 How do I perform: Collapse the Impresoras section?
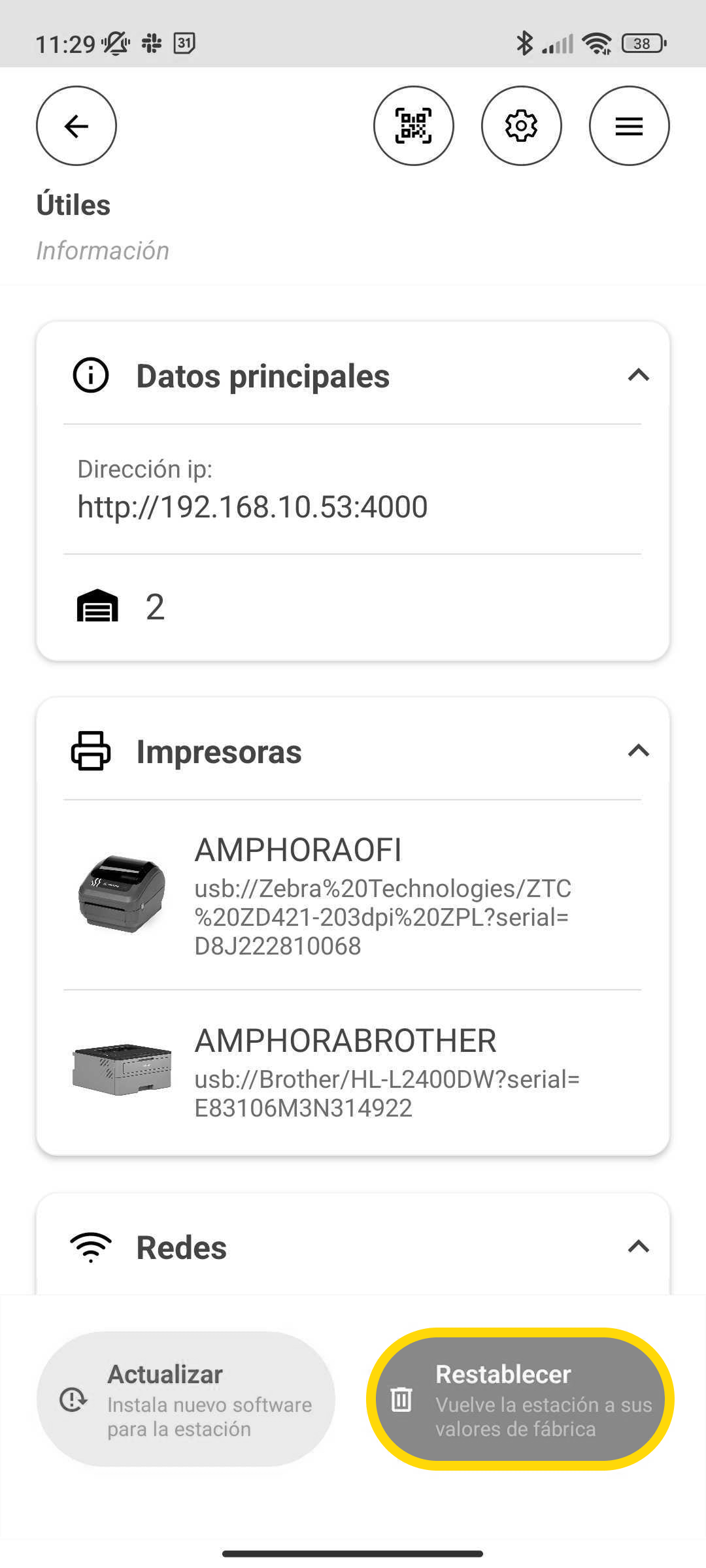click(639, 751)
